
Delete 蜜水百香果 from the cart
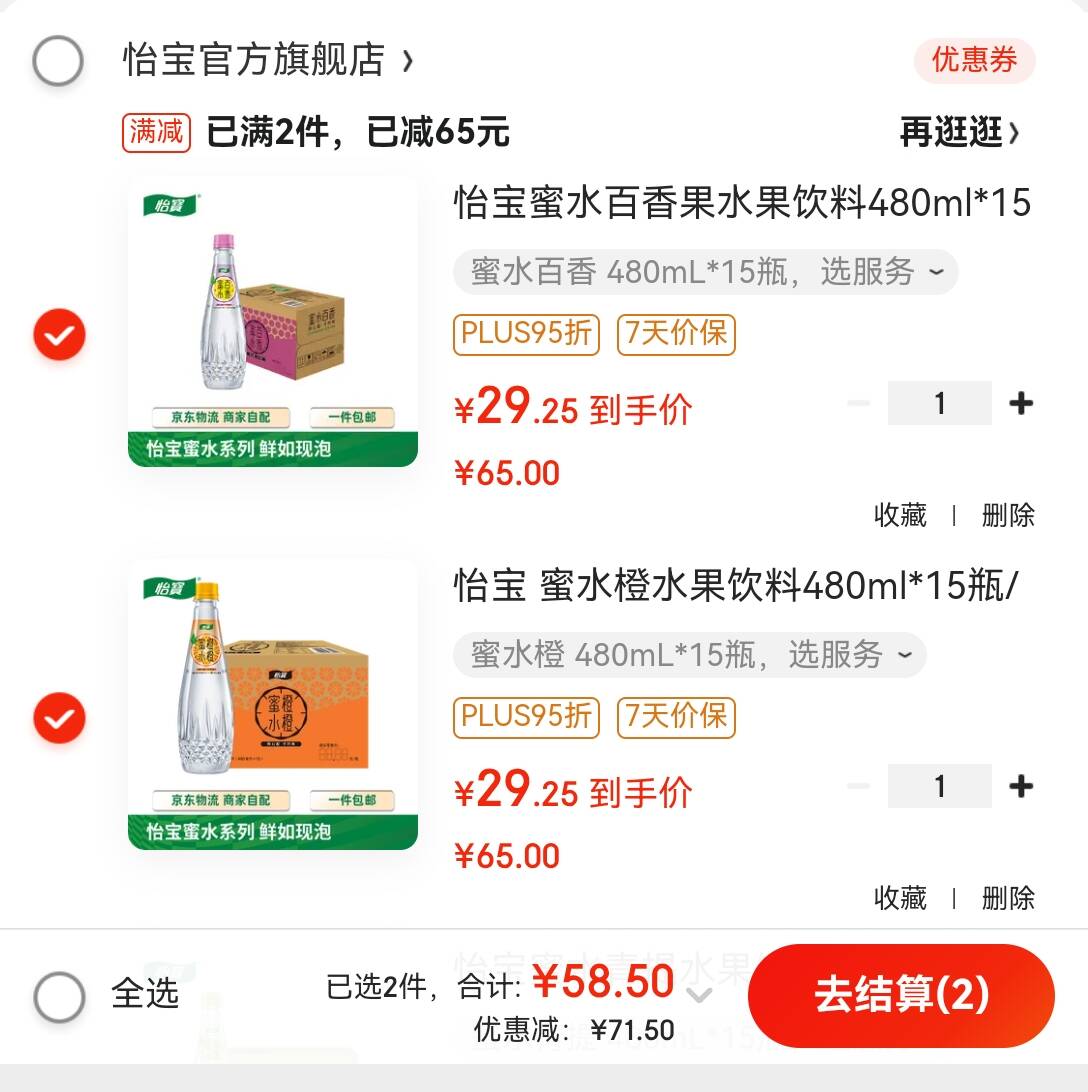1007,515
